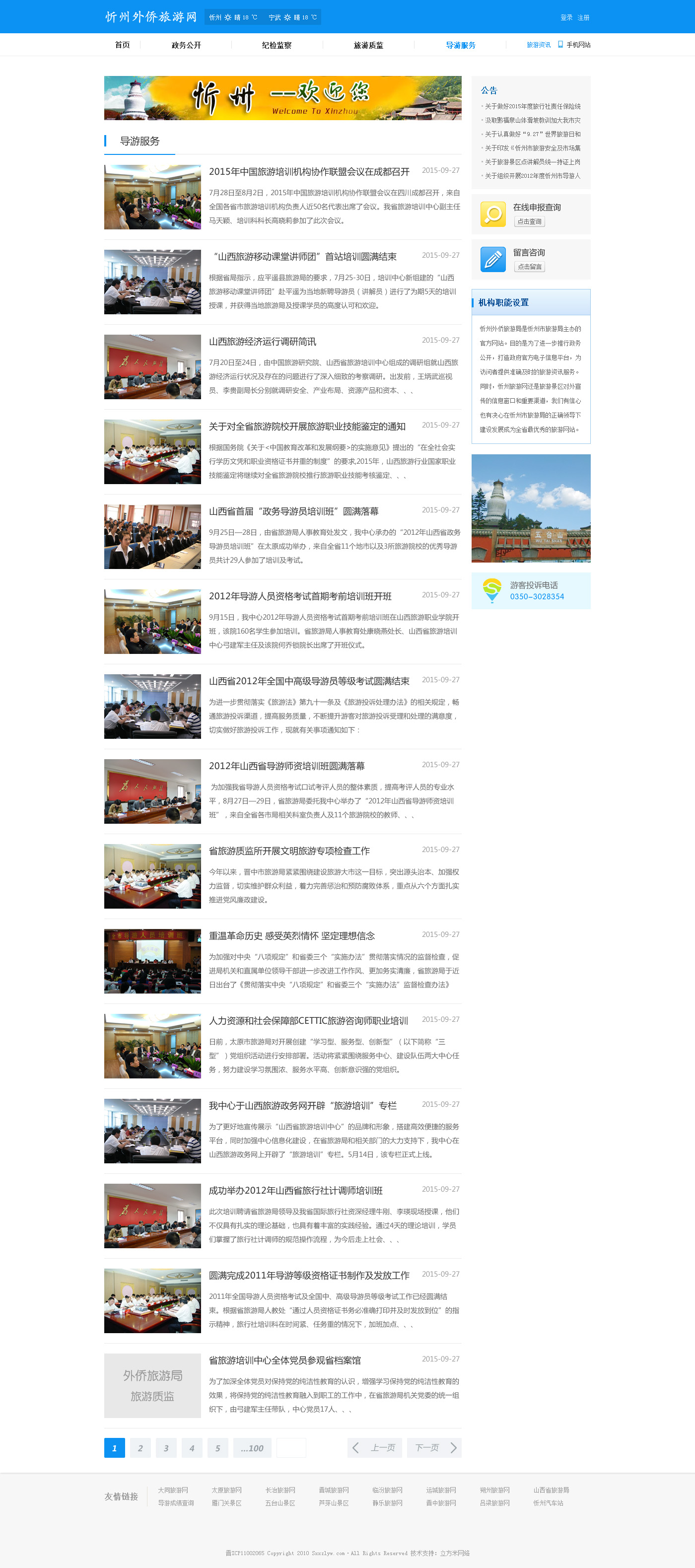Viewport: 695px width, 1568px height.
Task: Tap the 点击查询 button
Action: click(529, 221)
